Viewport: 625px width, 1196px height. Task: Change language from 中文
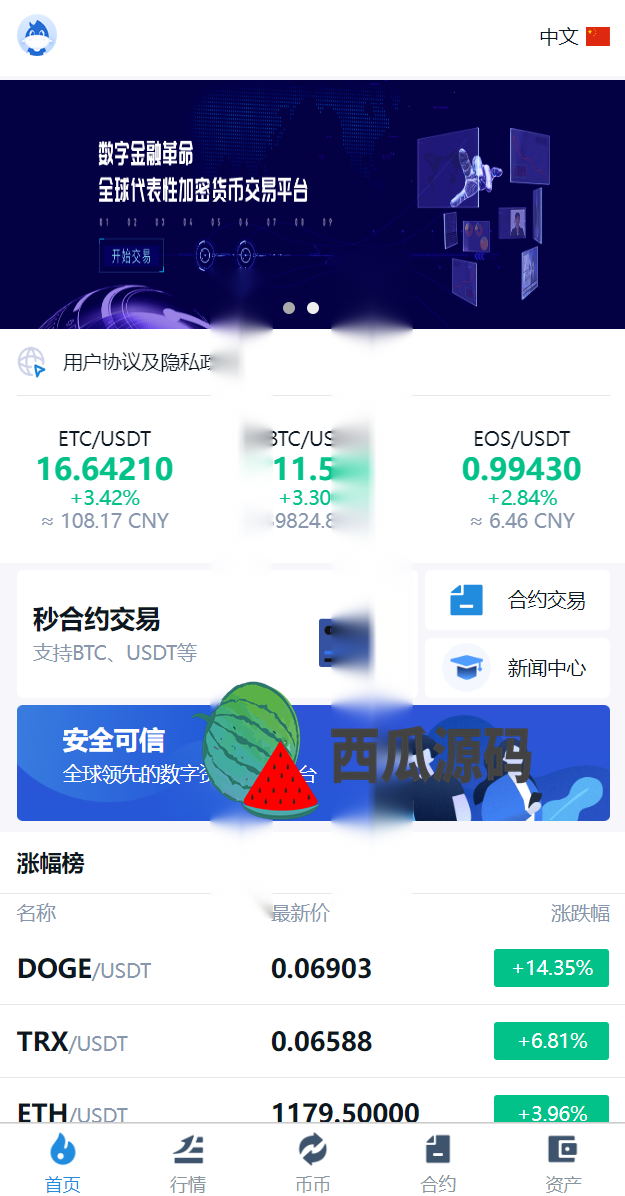pos(574,37)
